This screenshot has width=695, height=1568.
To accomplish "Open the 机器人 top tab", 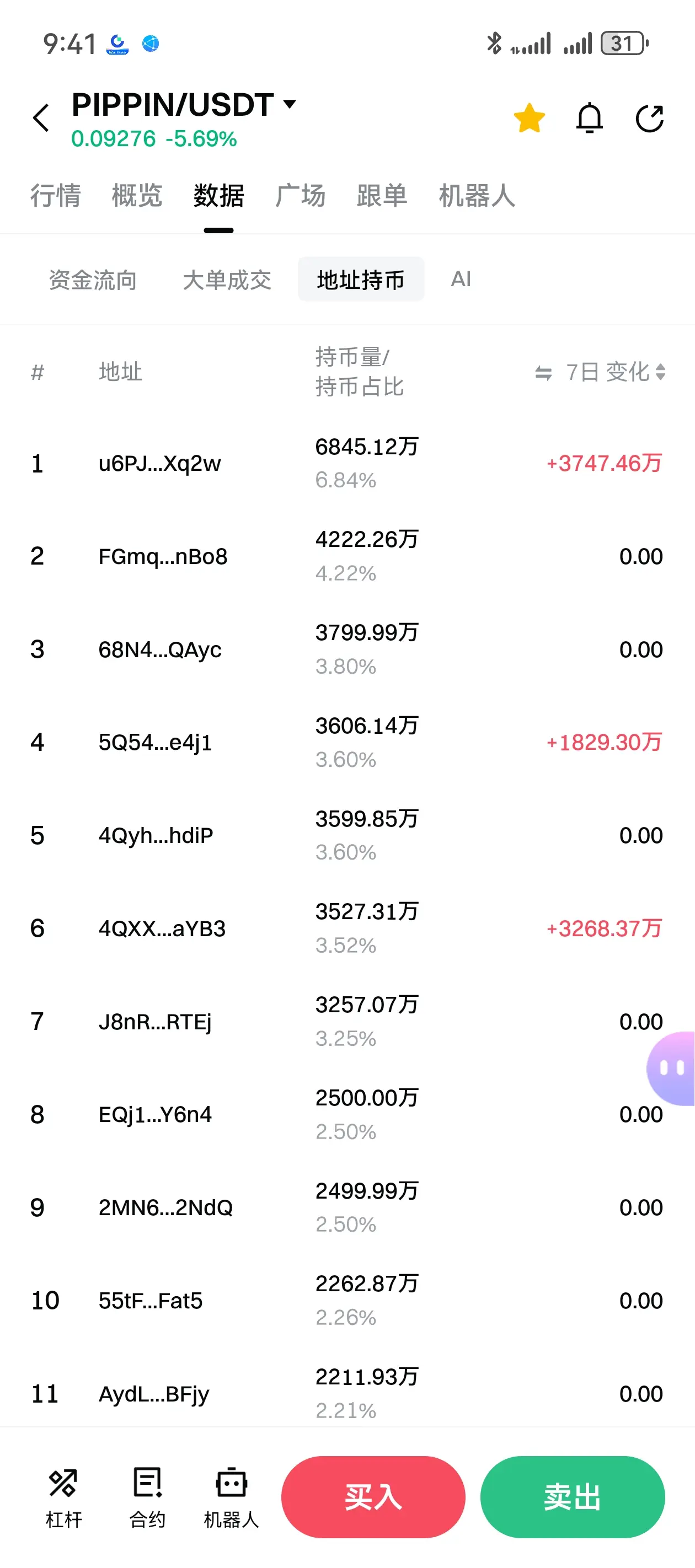I will coord(477,195).
